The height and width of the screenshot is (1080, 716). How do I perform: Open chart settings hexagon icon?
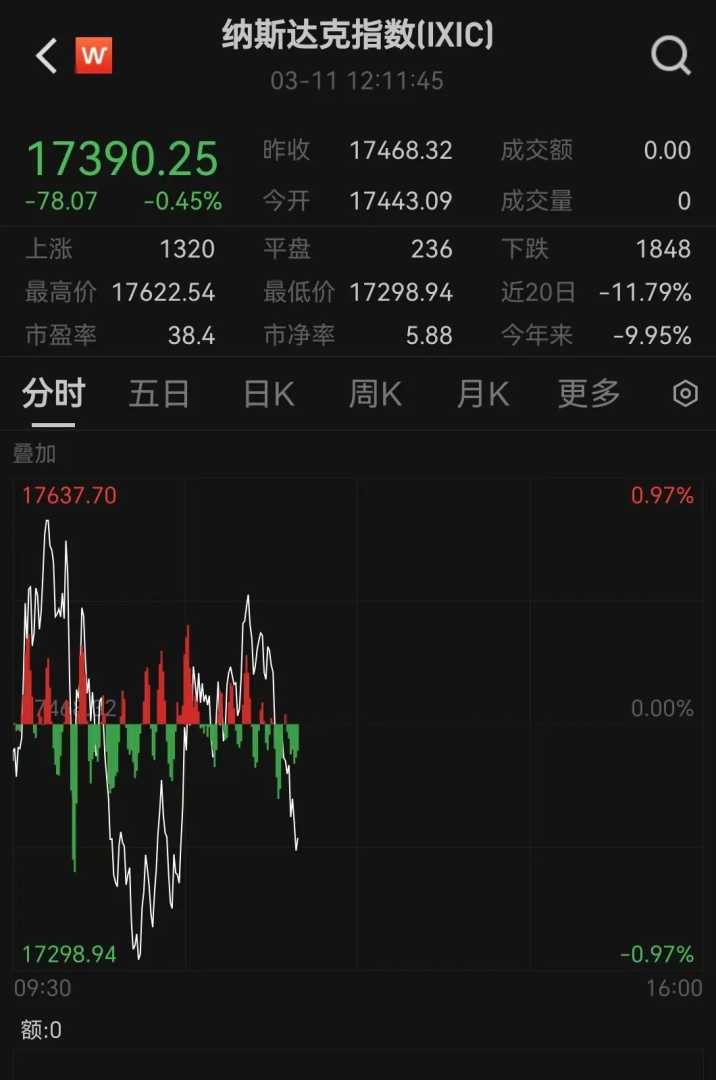685,394
